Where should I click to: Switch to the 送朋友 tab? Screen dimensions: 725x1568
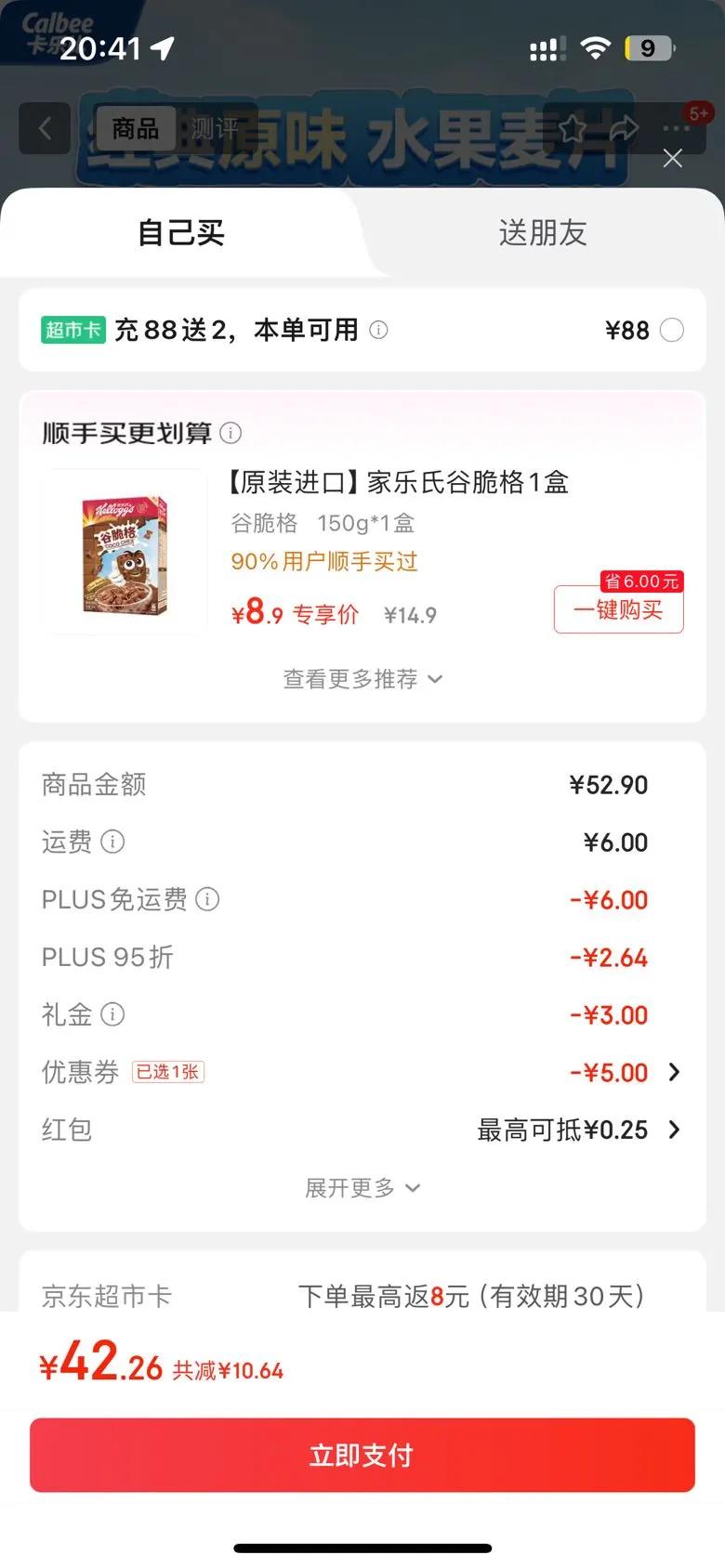(x=543, y=233)
